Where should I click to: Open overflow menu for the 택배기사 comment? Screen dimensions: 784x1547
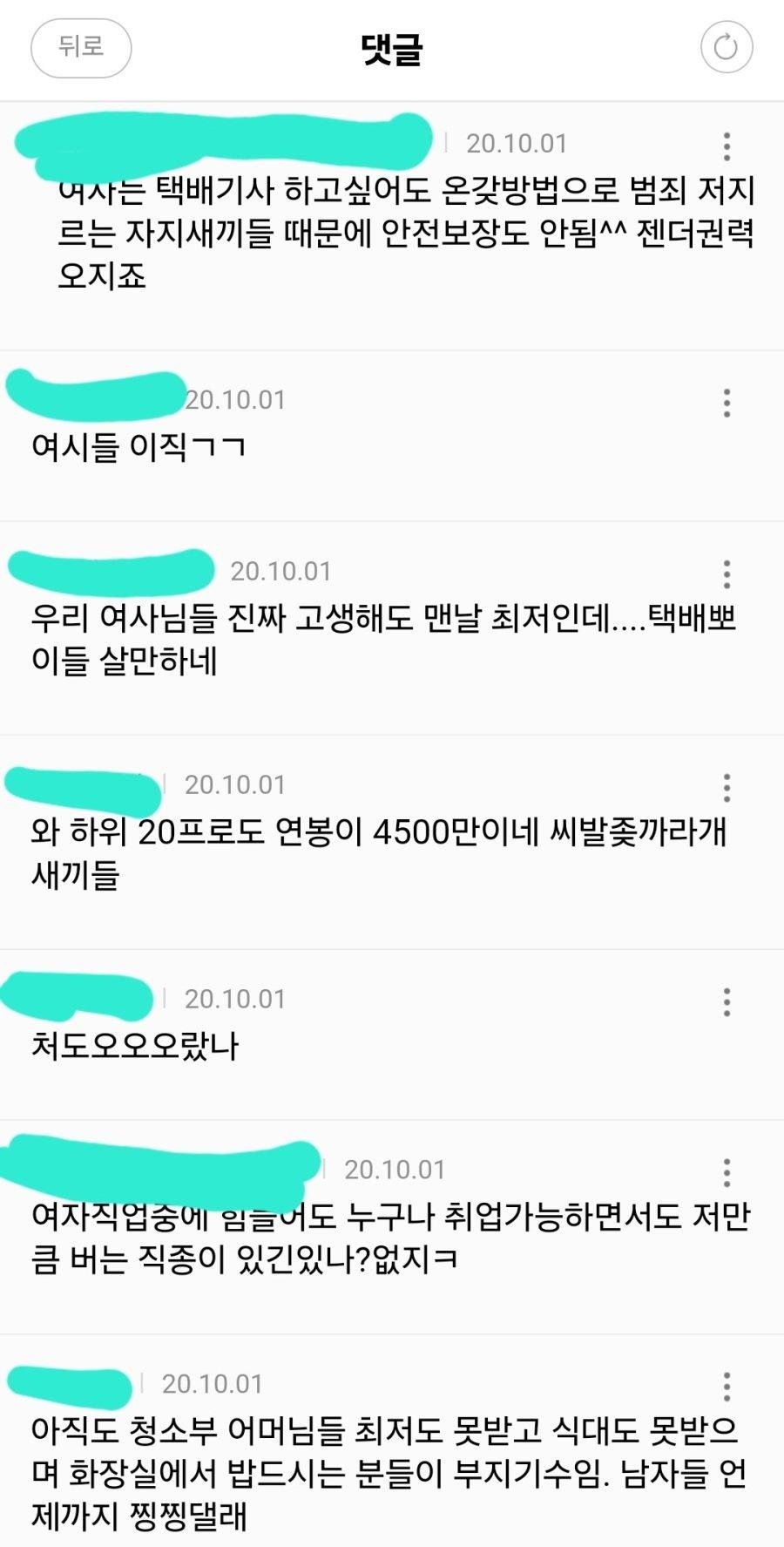(727, 146)
